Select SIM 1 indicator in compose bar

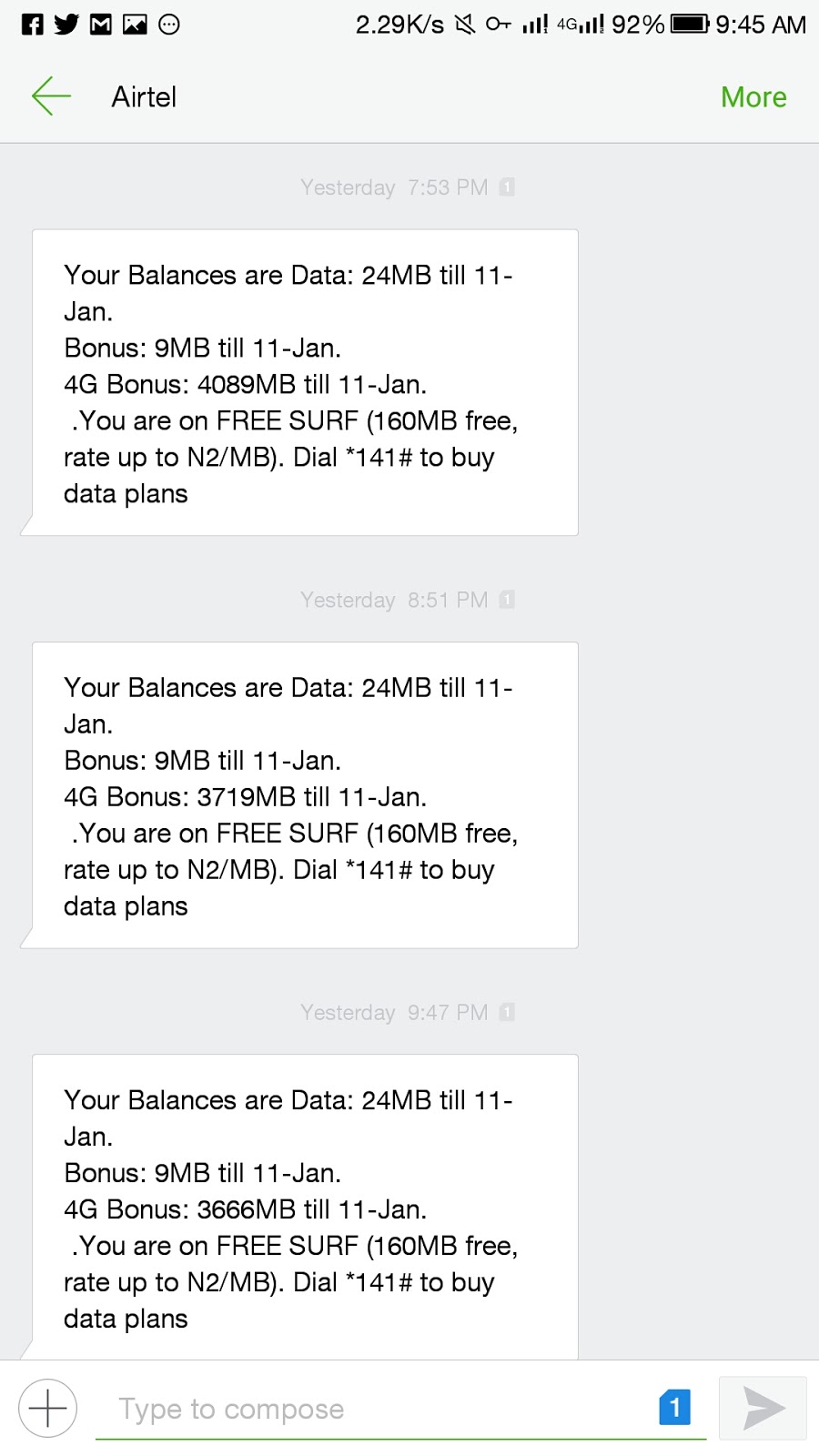[675, 1408]
